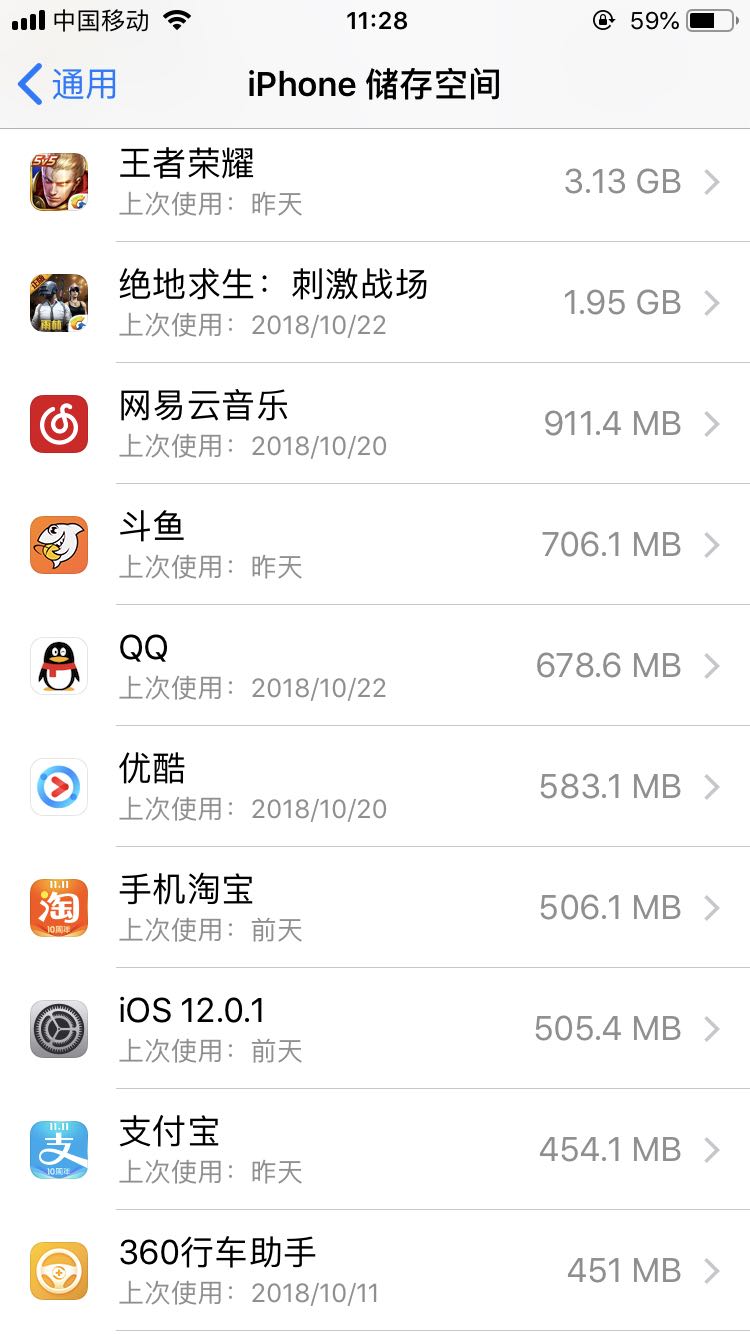Open 支付宝 storage details

375,1150
